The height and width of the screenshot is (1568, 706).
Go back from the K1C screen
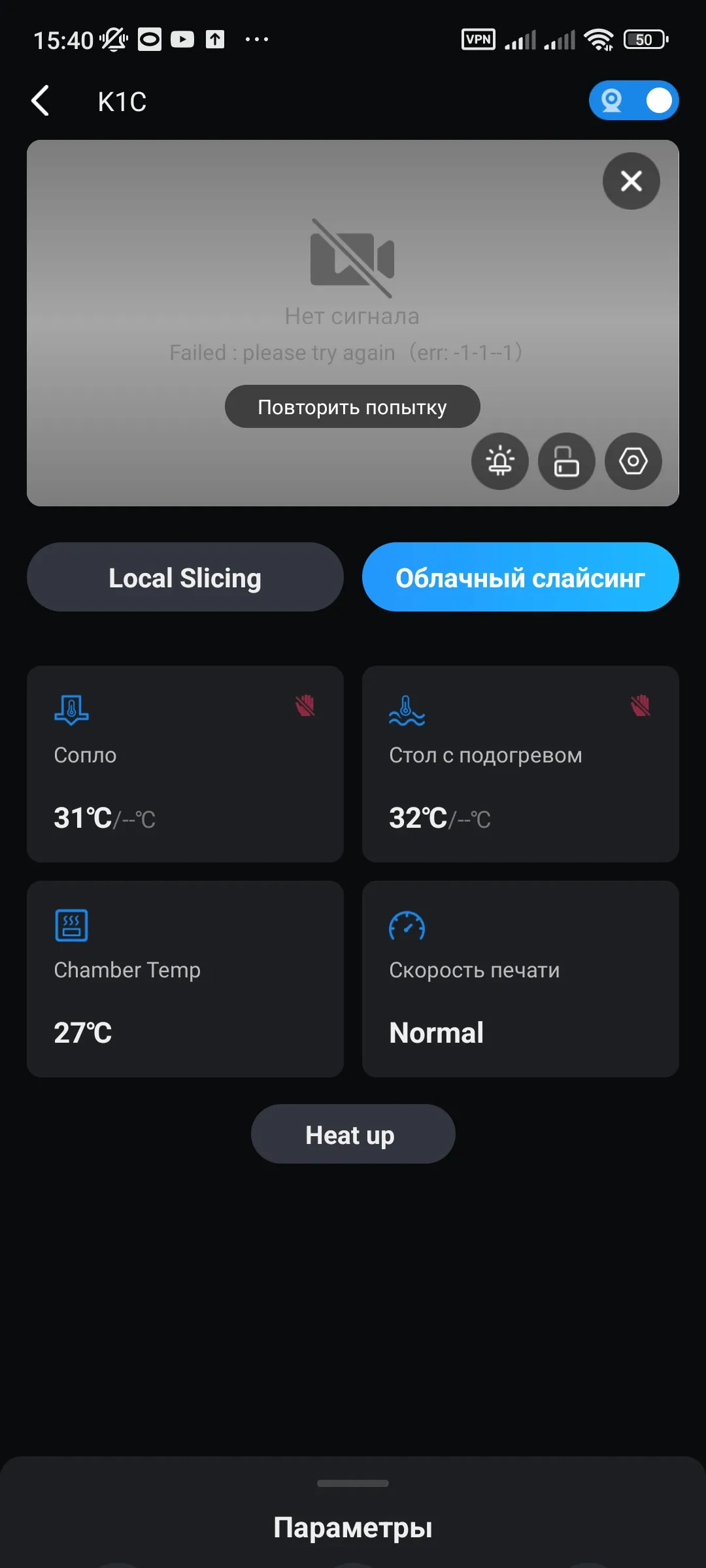41,101
